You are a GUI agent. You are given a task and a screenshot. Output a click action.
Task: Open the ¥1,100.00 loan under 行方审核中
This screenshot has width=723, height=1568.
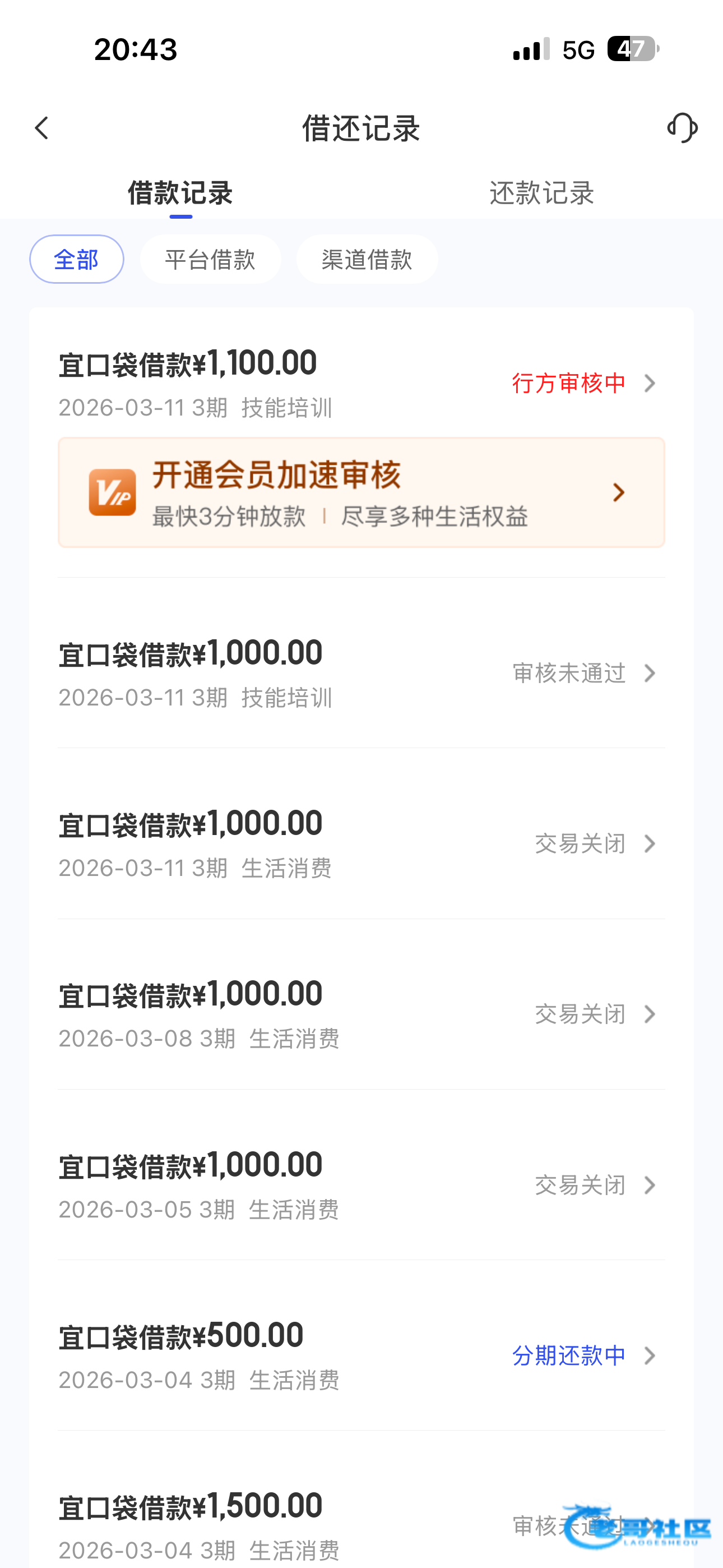pyautogui.click(x=360, y=382)
